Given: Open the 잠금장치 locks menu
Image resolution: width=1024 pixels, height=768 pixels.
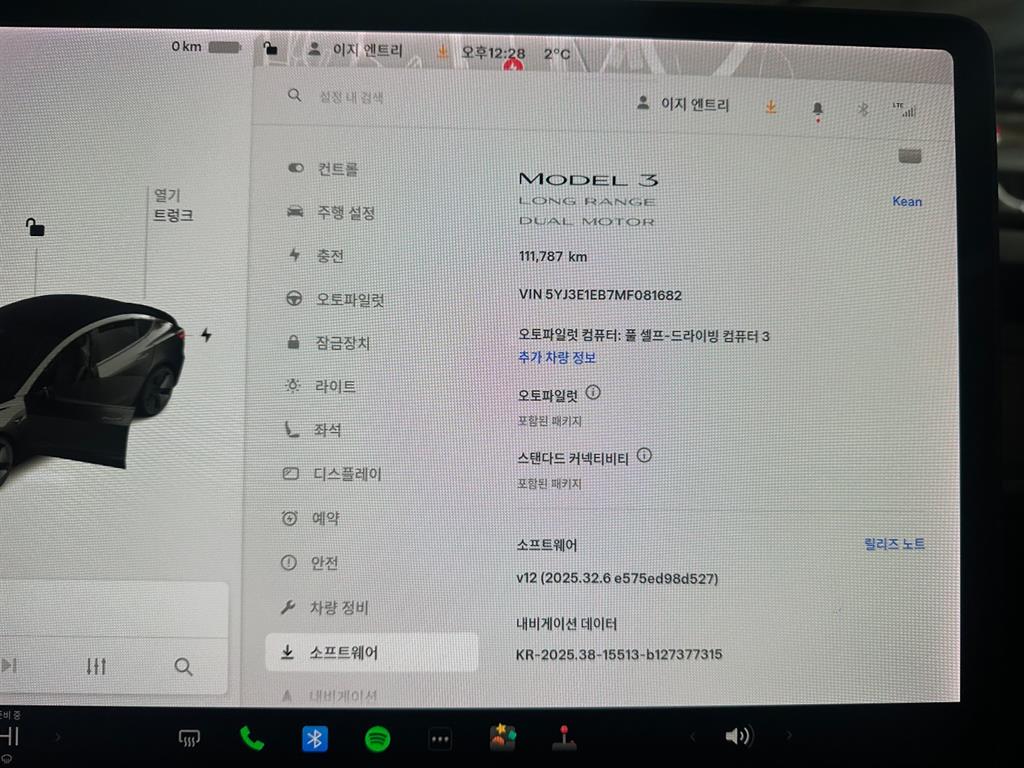Looking at the screenshot, I should (x=342, y=343).
